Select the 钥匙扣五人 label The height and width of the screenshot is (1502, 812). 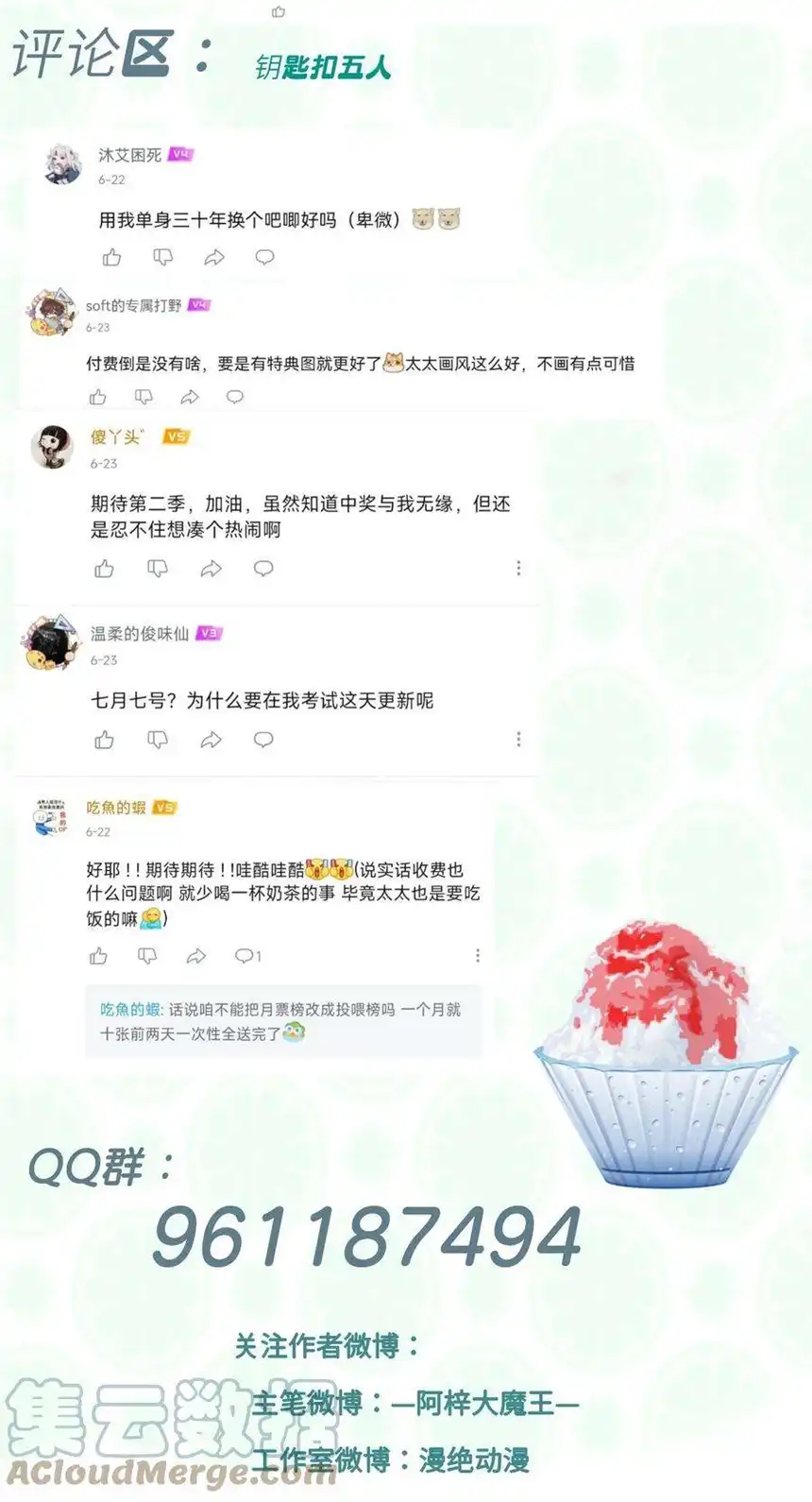pyautogui.click(x=328, y=66)
